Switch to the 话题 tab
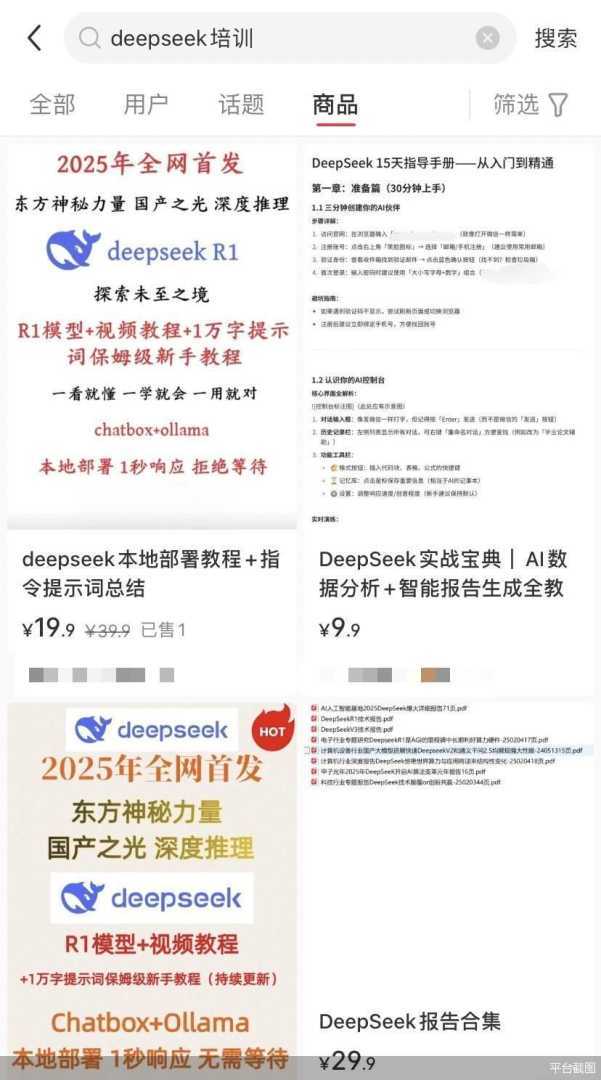The height and width of the screenshot is (1080, 601). (241, 104)
